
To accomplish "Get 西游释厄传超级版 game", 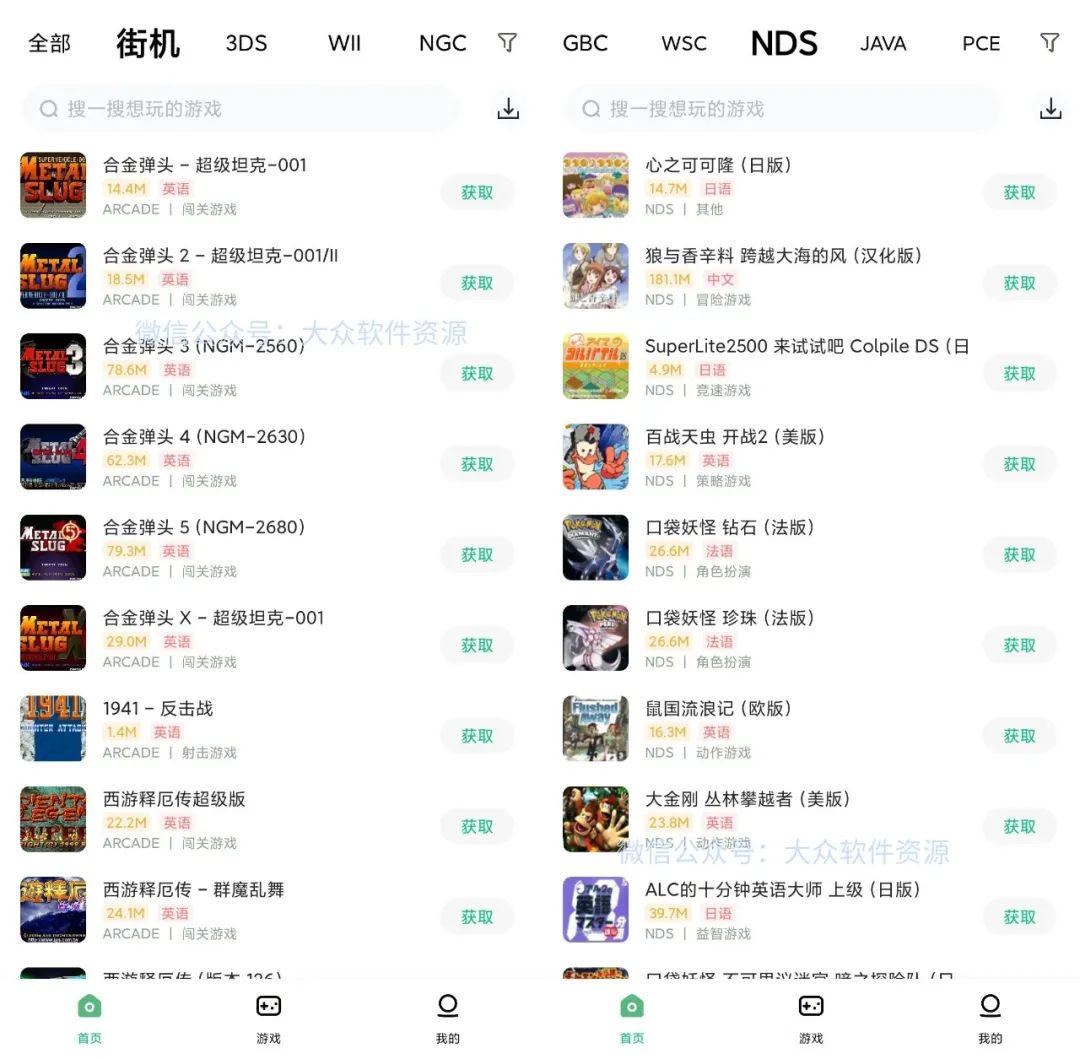I will [477, 827].
